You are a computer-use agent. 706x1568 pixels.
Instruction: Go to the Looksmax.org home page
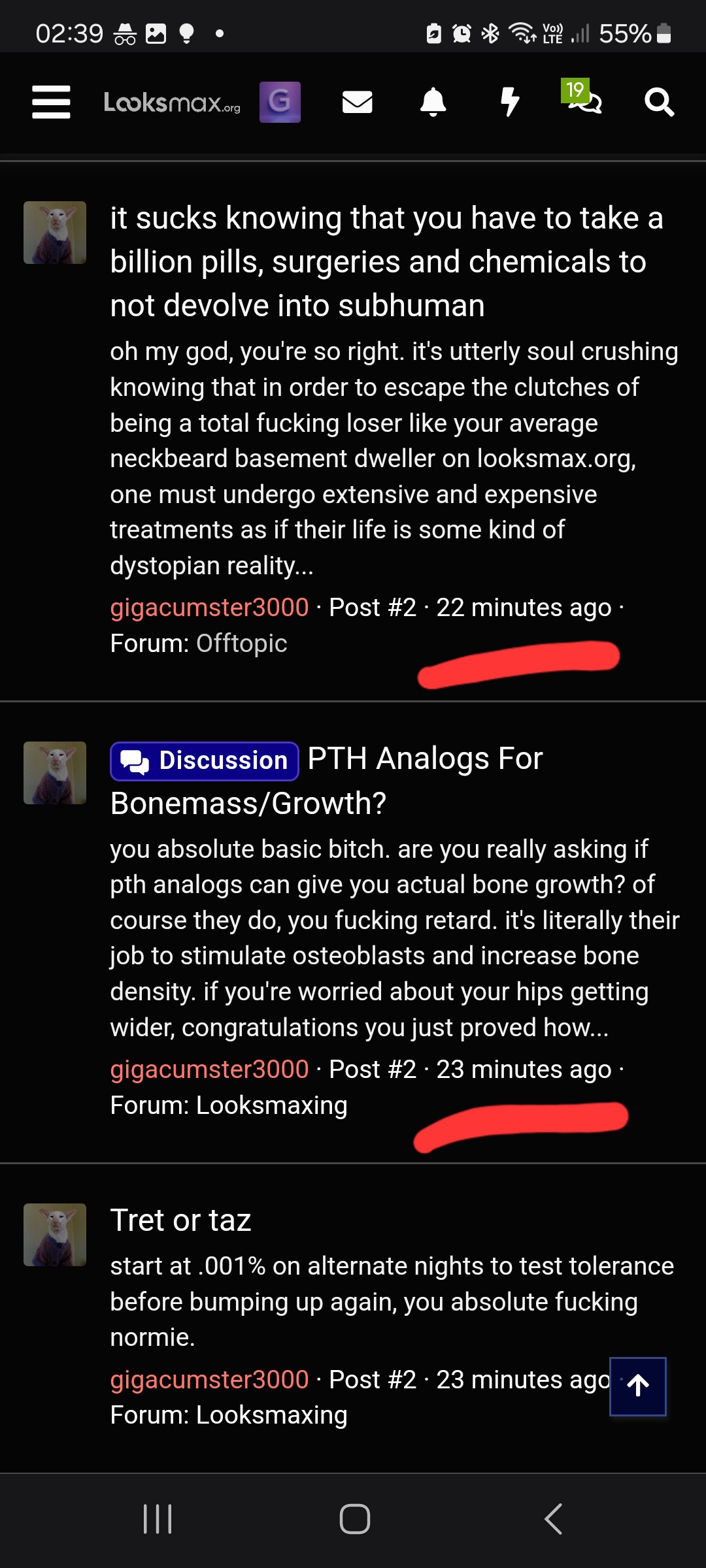(x=172, y=103)
